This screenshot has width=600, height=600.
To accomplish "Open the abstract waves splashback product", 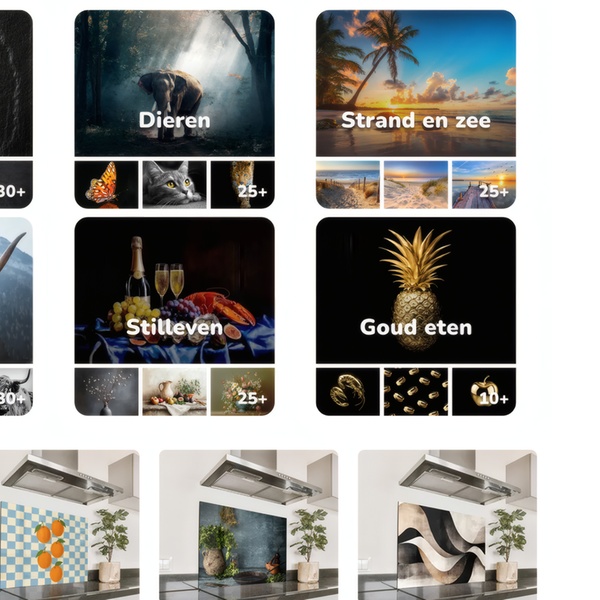I will 447,525.
